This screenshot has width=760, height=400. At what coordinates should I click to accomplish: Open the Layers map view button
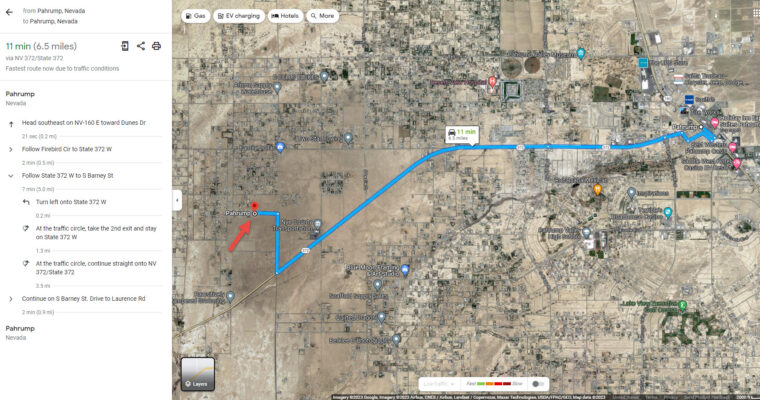click(196, 372)
